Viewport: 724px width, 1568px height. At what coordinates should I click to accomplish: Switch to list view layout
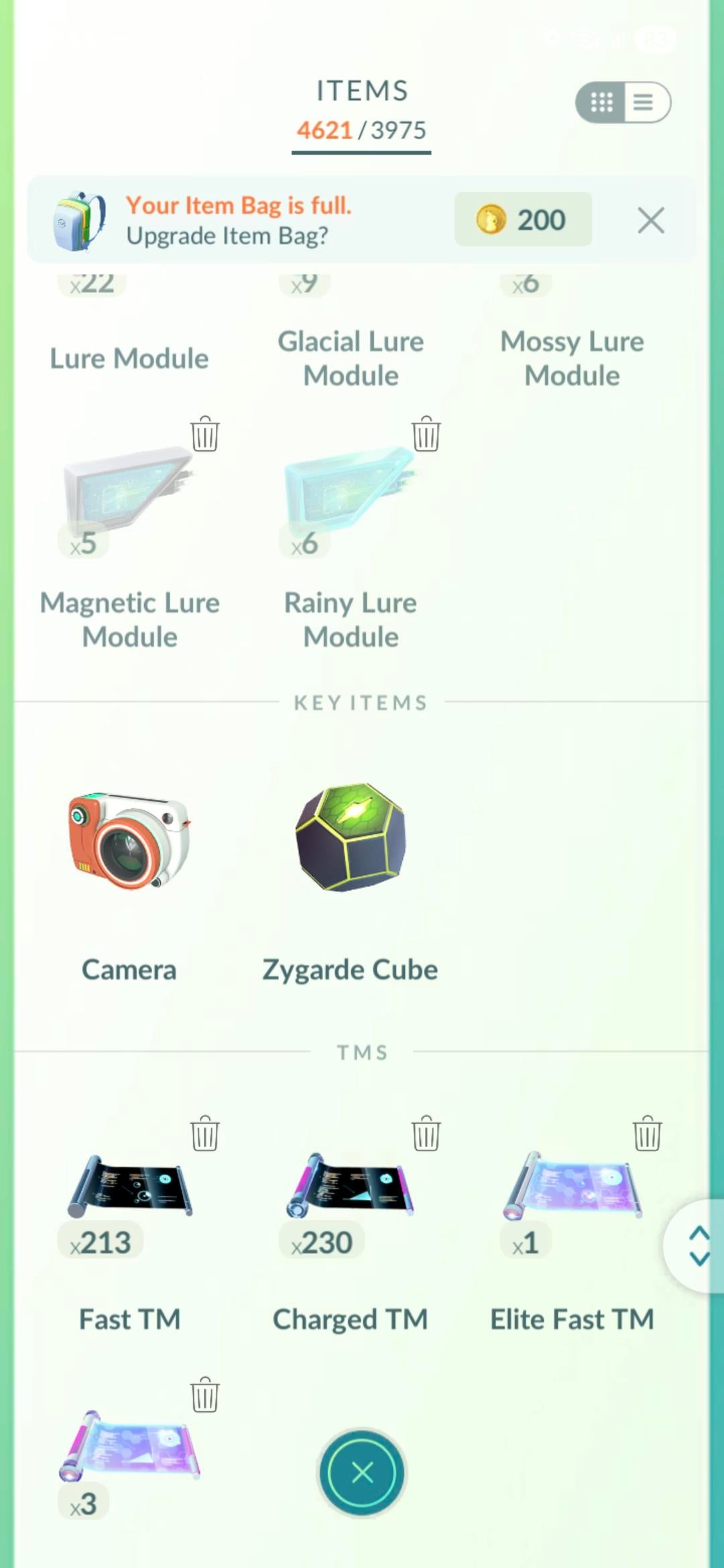coord(644,103)
